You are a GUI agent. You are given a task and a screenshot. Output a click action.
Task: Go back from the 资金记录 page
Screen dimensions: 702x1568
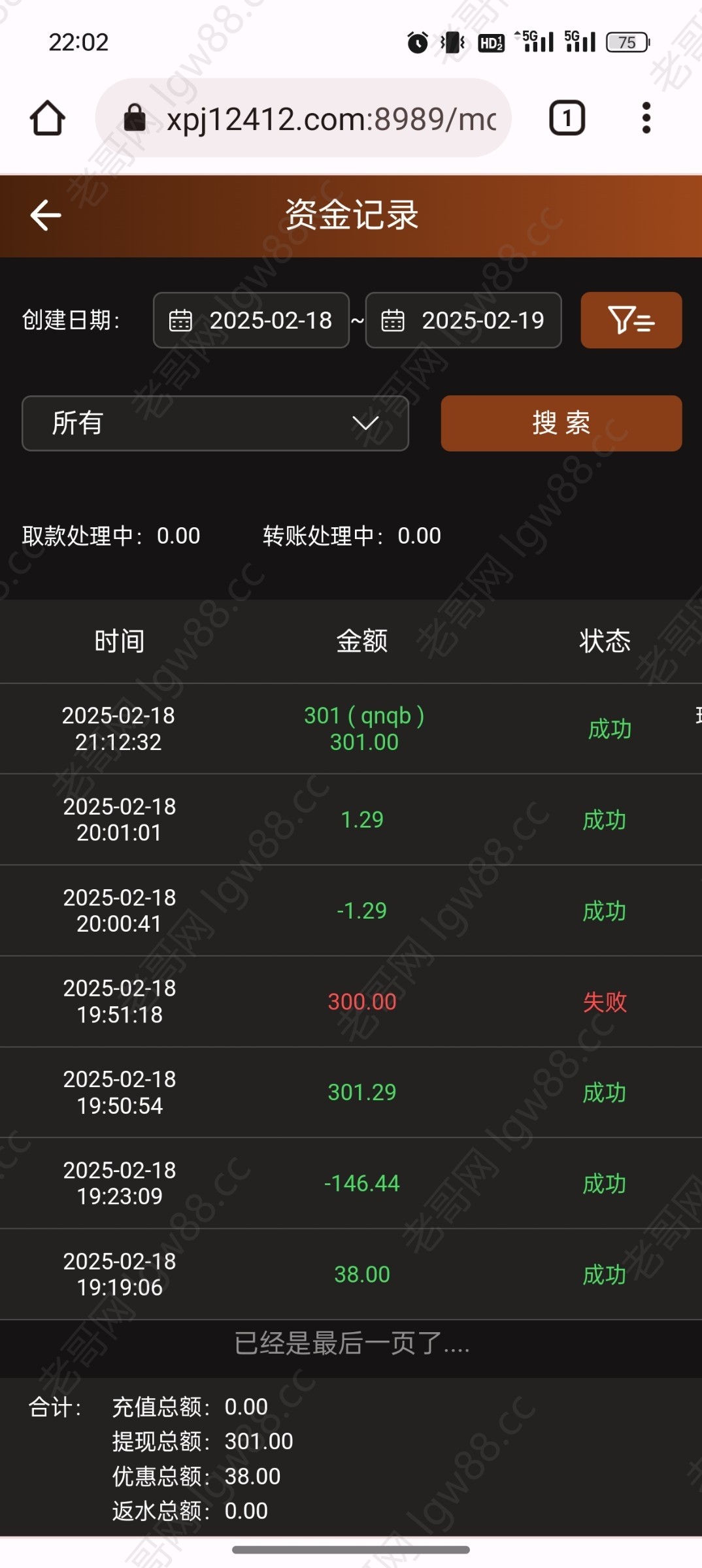pos(46,216)
